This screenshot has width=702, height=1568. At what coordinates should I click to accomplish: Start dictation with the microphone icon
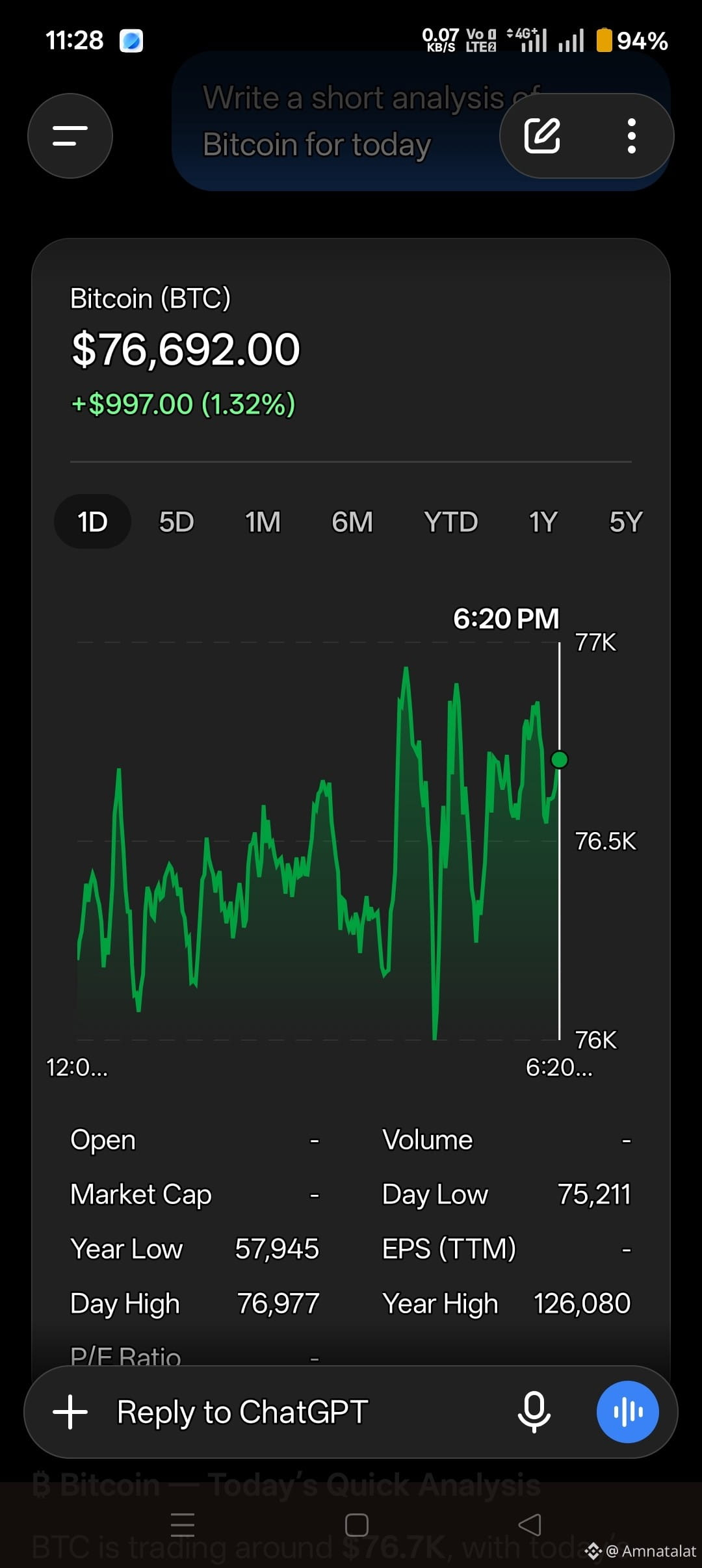click(534, 1412)
